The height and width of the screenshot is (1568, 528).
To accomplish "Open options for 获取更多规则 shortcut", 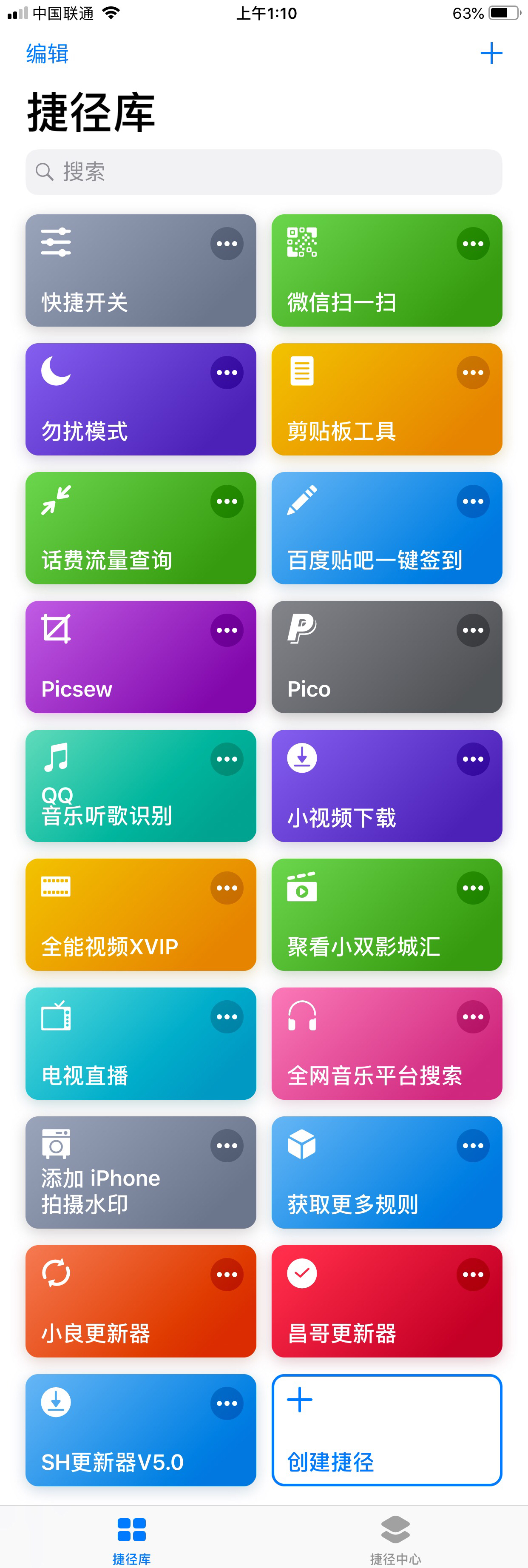I will click(473, 1146).
